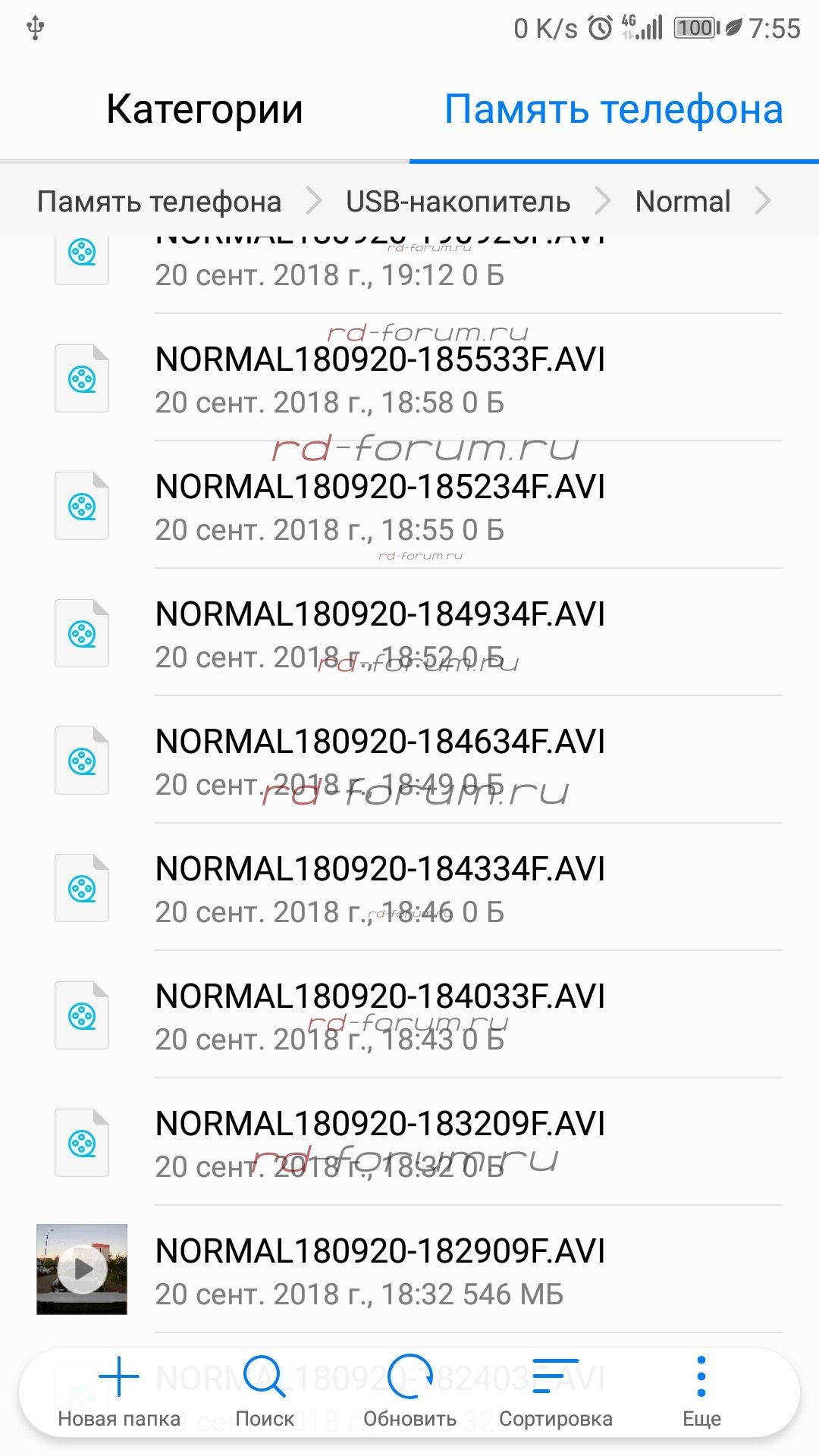Refresh the list with Обновить
This screenshot has width=819, height=1456.
click(409, 1392)
